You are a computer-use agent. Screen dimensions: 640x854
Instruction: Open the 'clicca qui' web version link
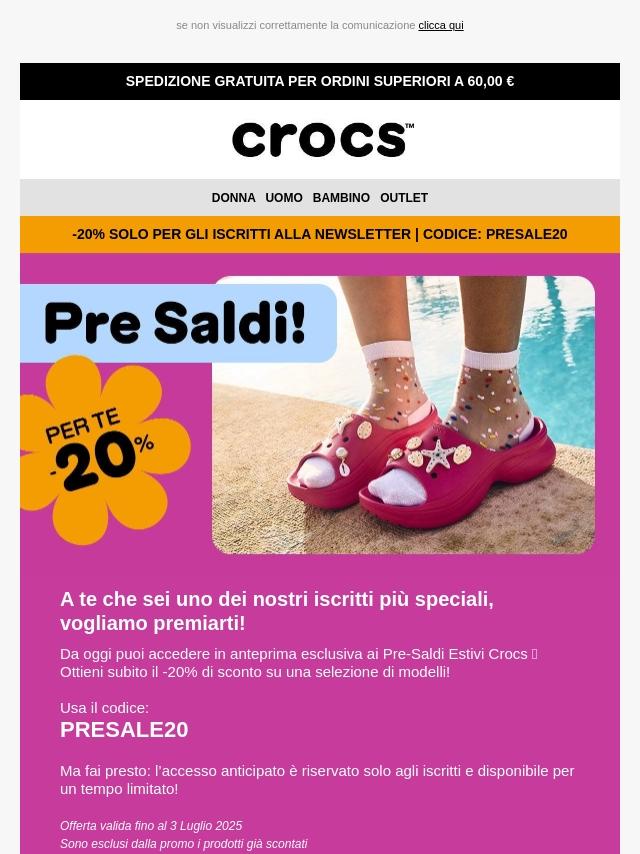(440, 25)
